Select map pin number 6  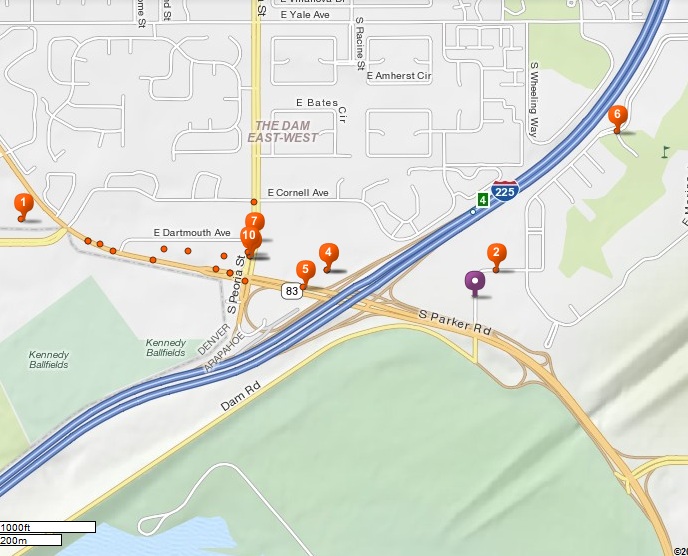[618, 116]
